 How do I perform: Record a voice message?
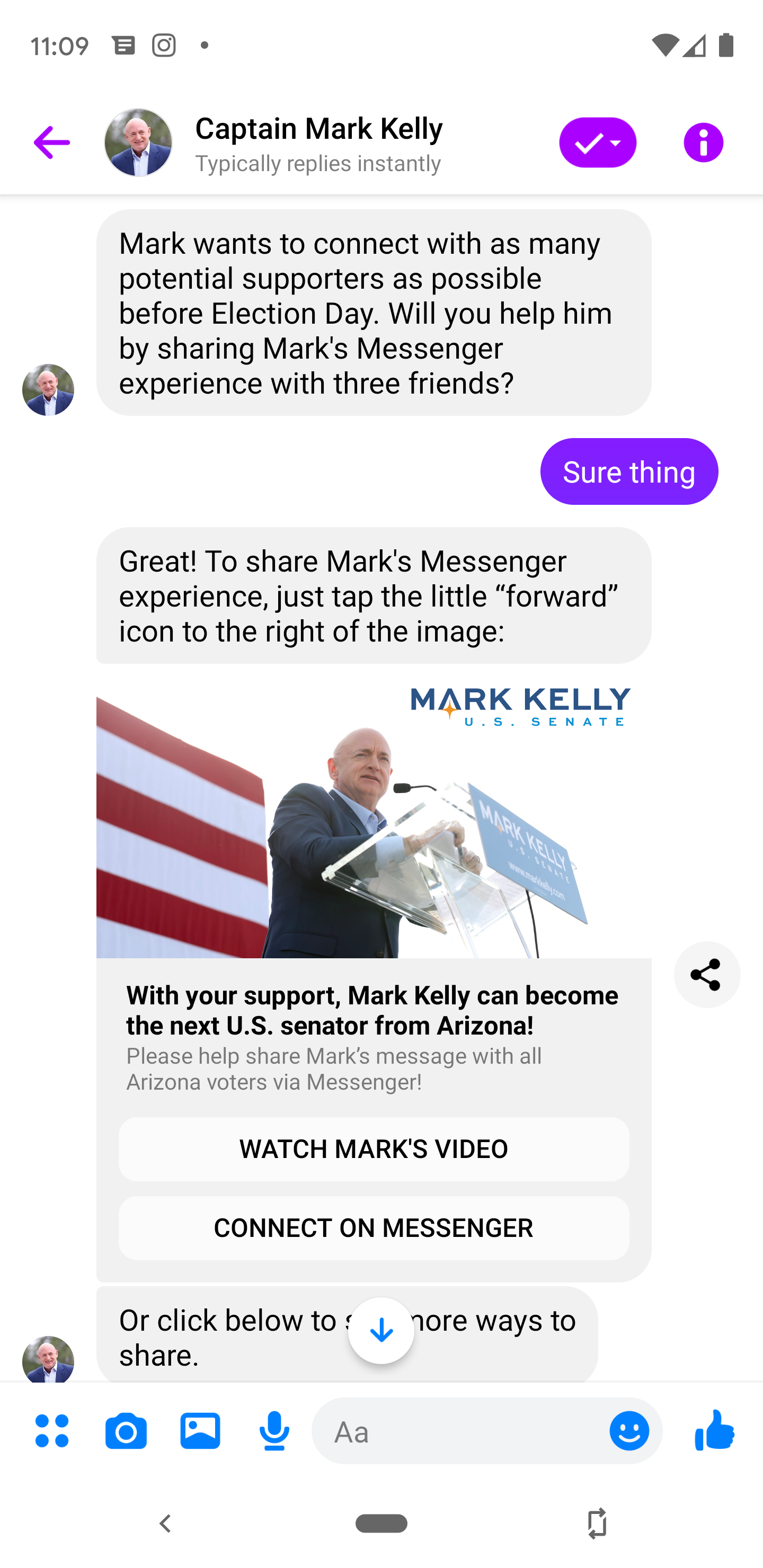coord(274,1430)
